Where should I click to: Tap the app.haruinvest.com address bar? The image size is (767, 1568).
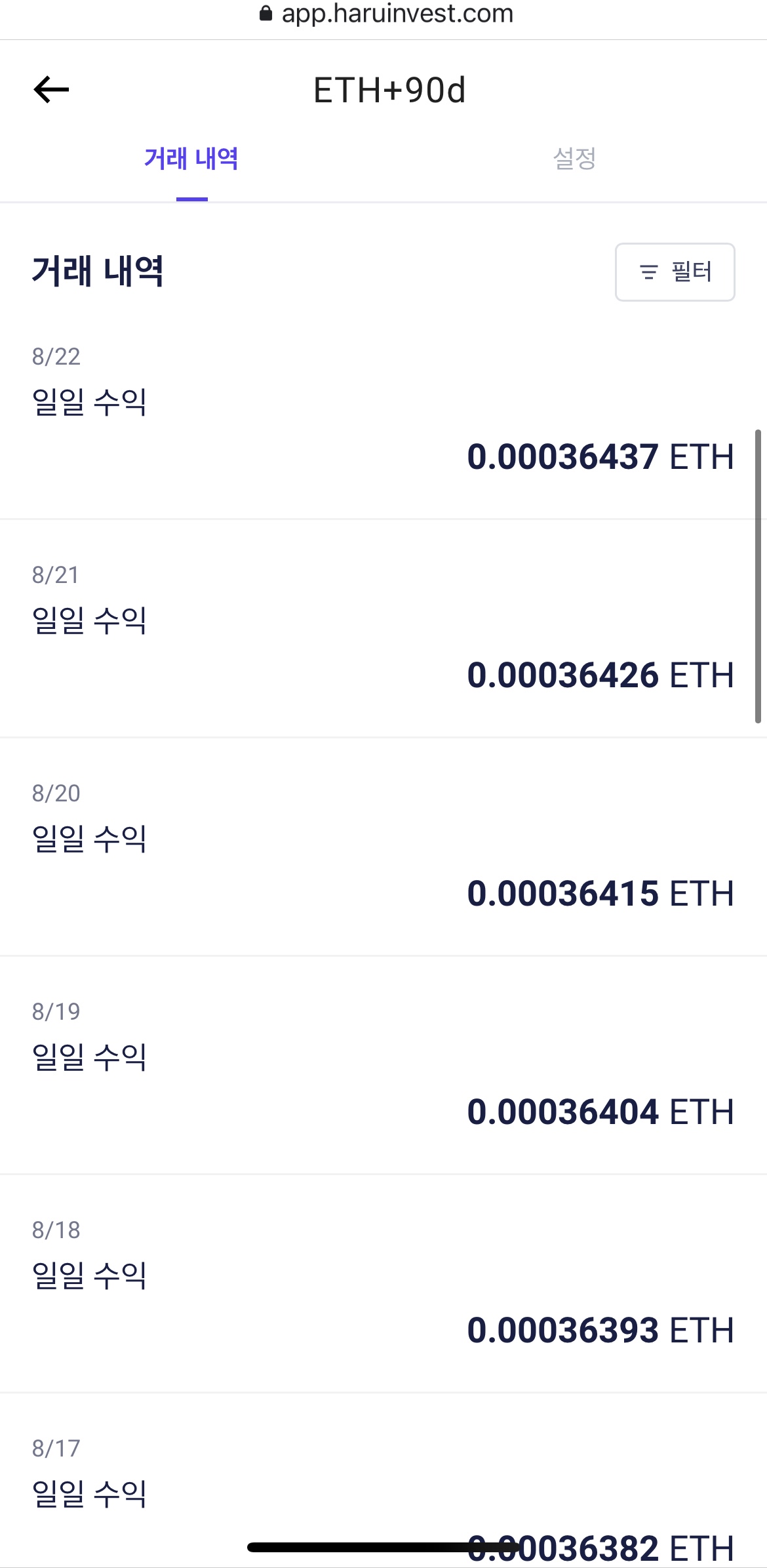coord(385,14)
